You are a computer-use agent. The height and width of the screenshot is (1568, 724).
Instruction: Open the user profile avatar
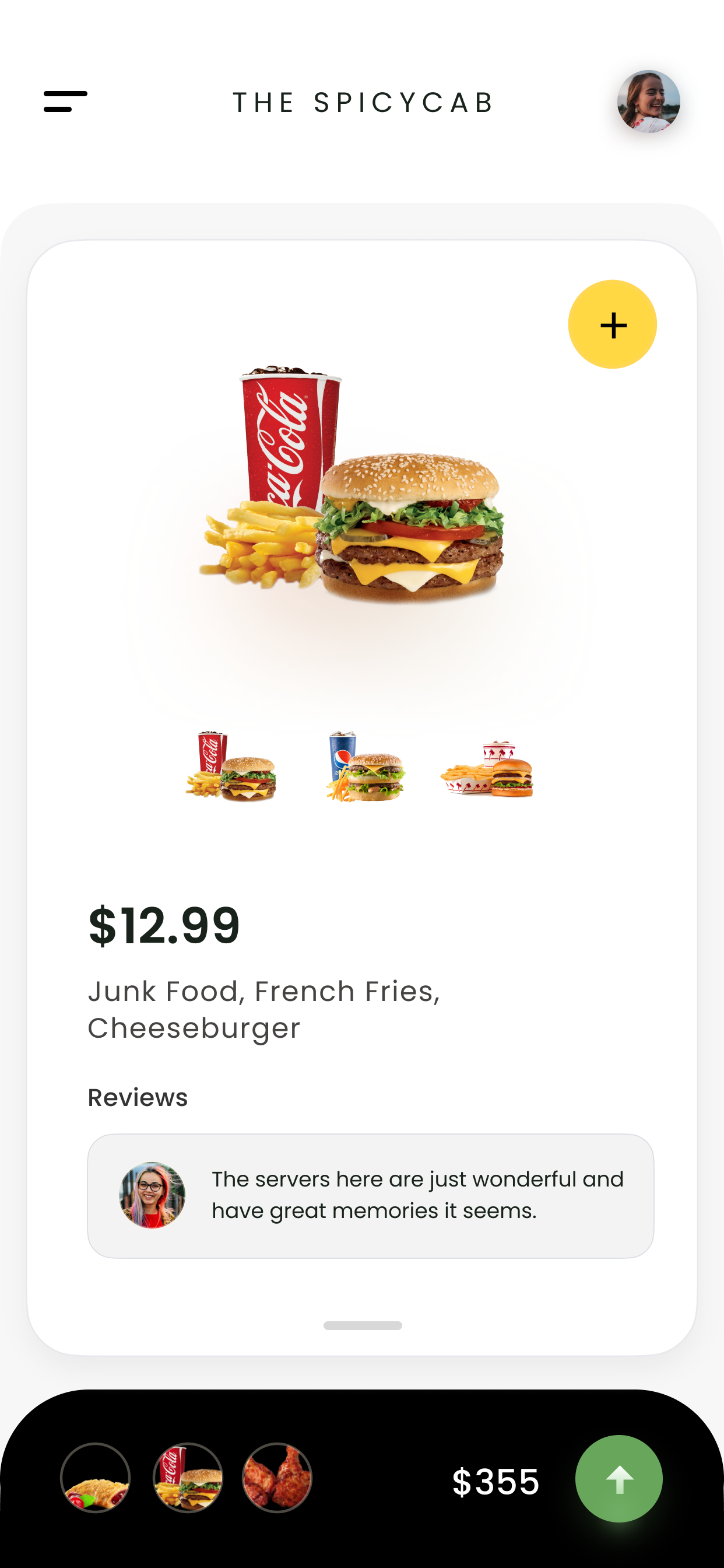[x=648, y=101]
